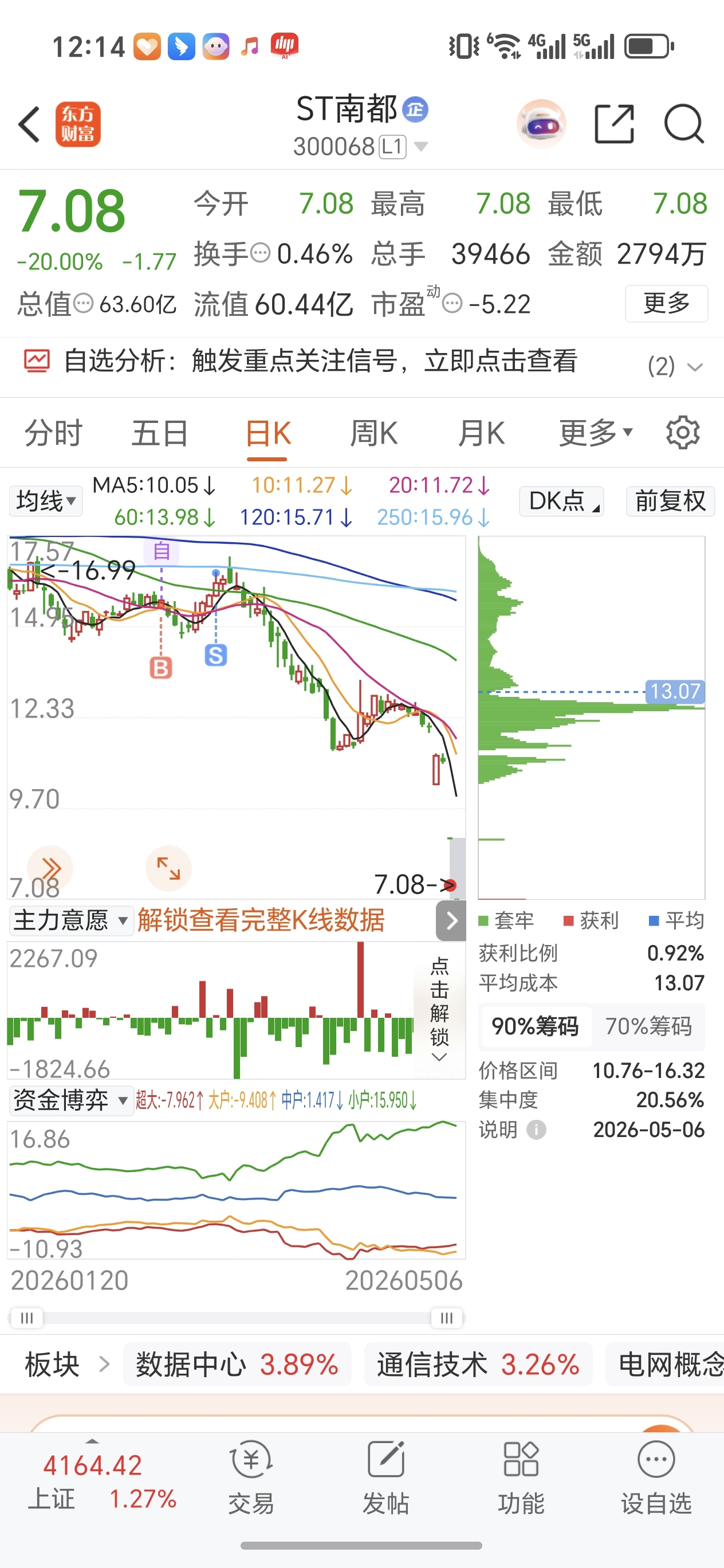Open the DK点 selector
Viewport: 724px width, 1568px height.
pyautogui.click(x=561, y=501)
